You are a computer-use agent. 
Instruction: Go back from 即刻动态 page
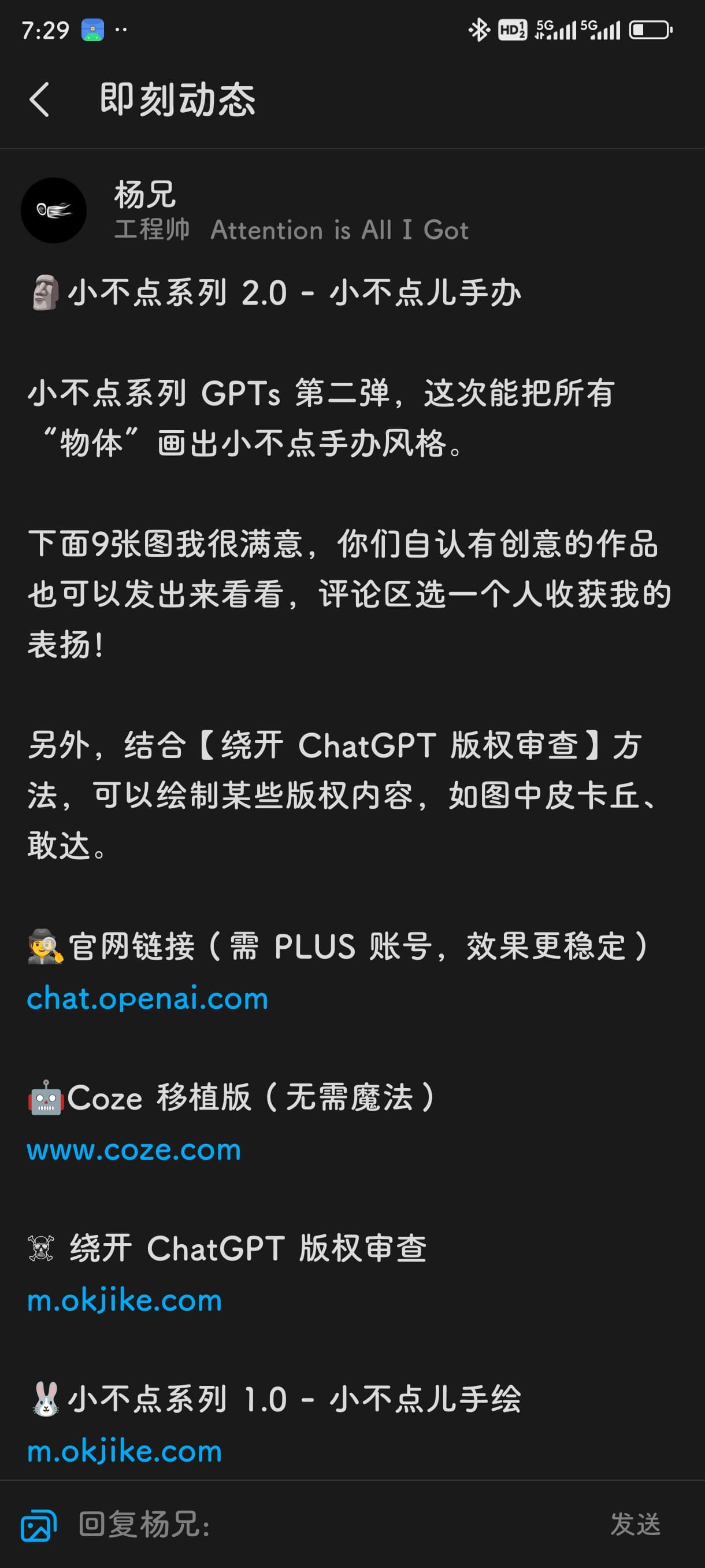point(39,99)
